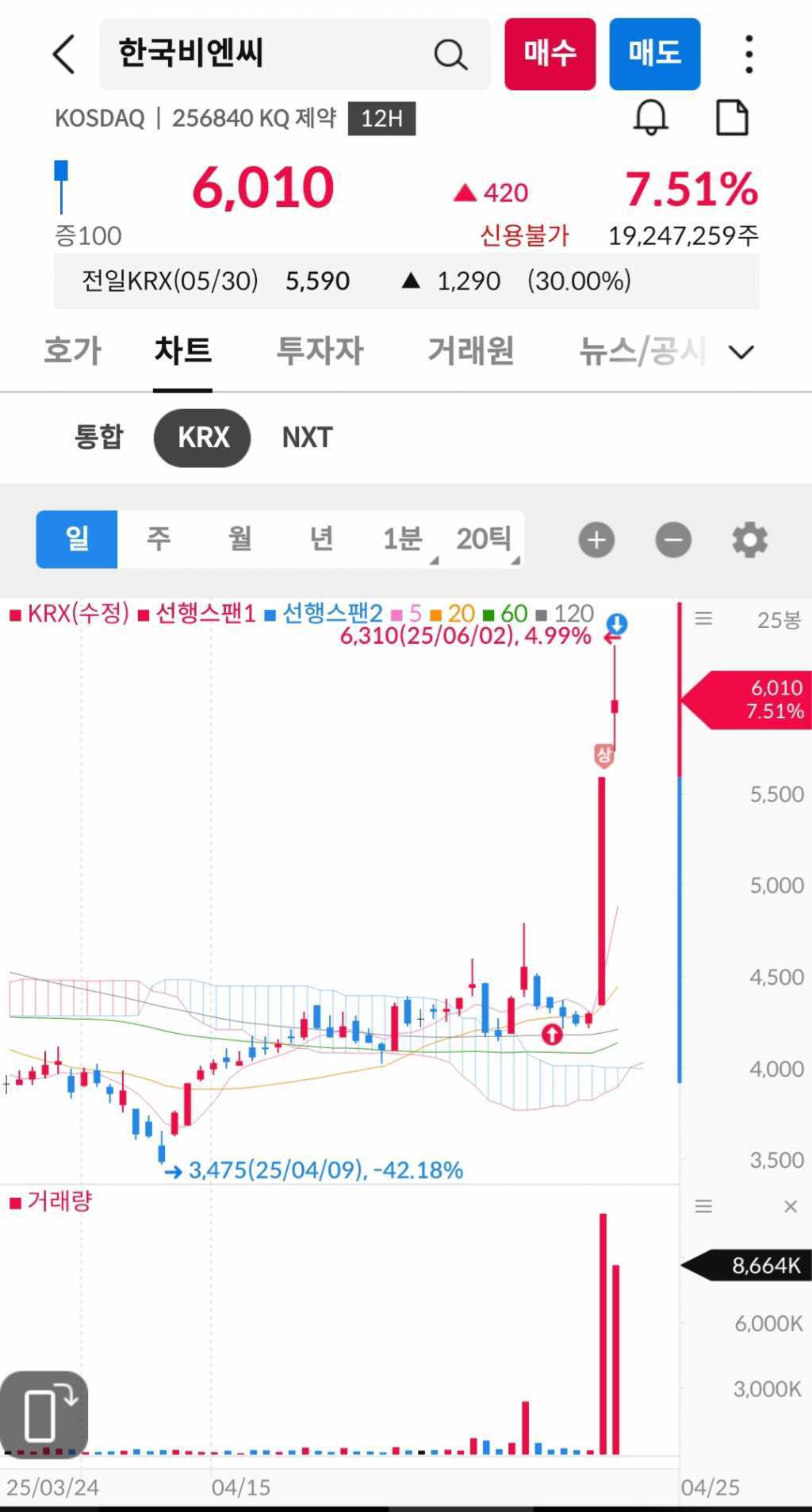Switch to the 호가 tab

72,350
